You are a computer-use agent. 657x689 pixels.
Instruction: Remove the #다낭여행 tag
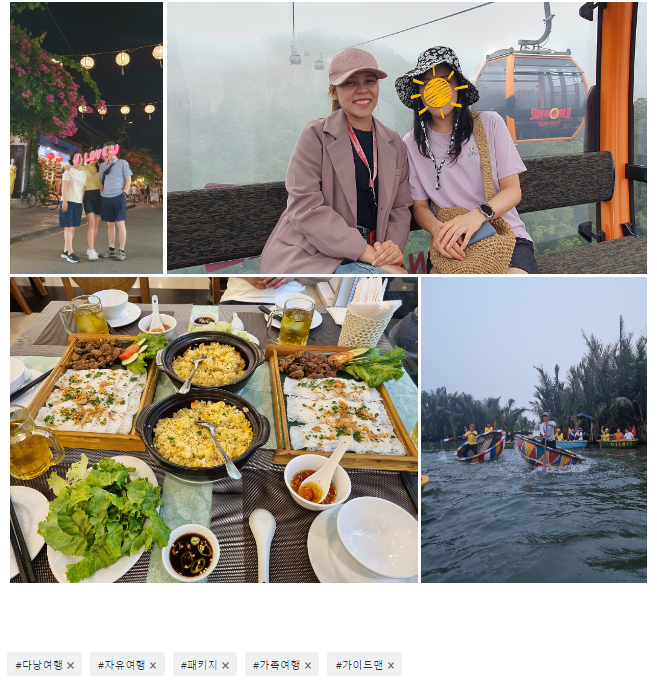click(71, 665)
